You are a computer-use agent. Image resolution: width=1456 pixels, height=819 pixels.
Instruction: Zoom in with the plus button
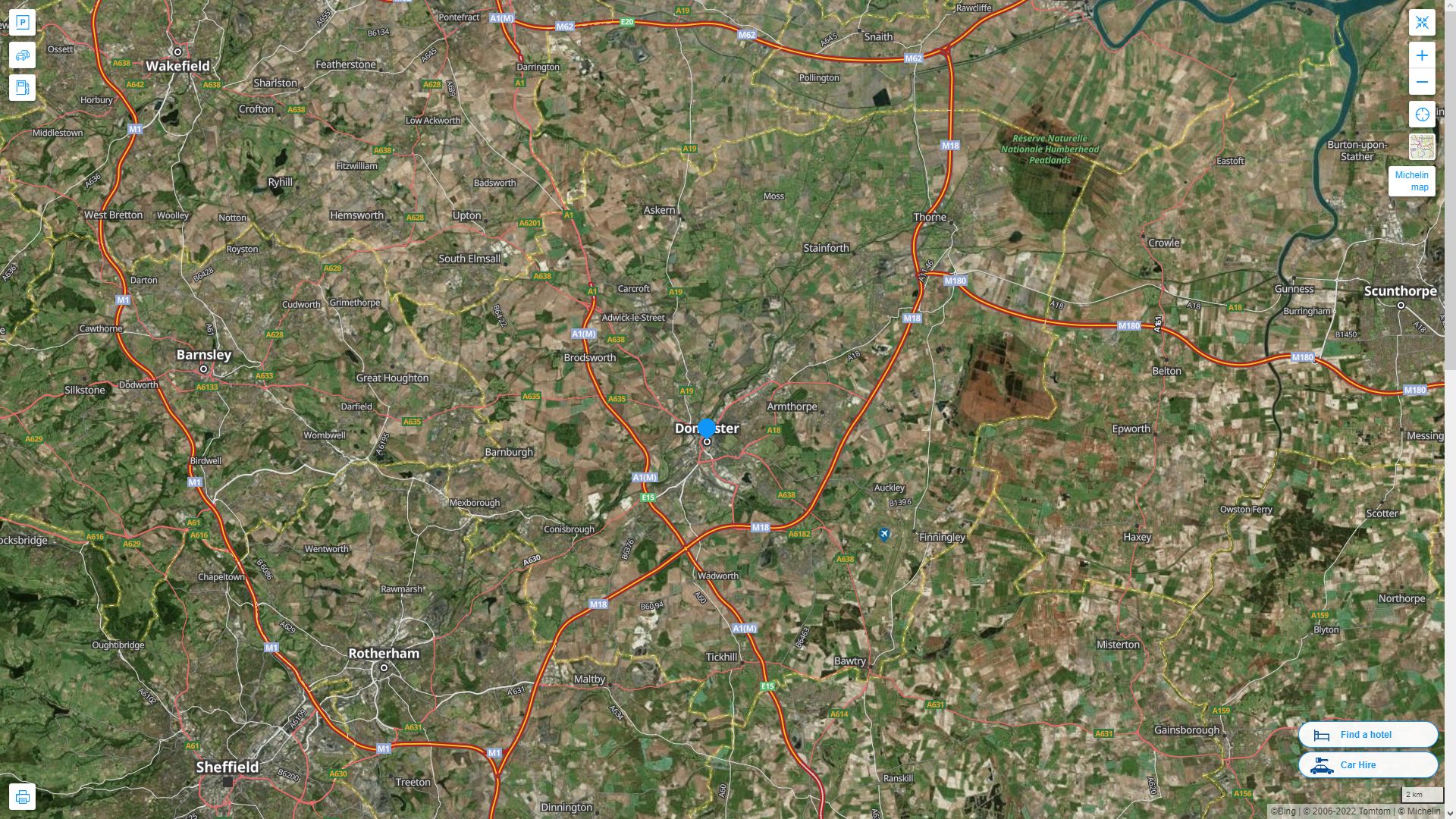tap(1422, 55)
